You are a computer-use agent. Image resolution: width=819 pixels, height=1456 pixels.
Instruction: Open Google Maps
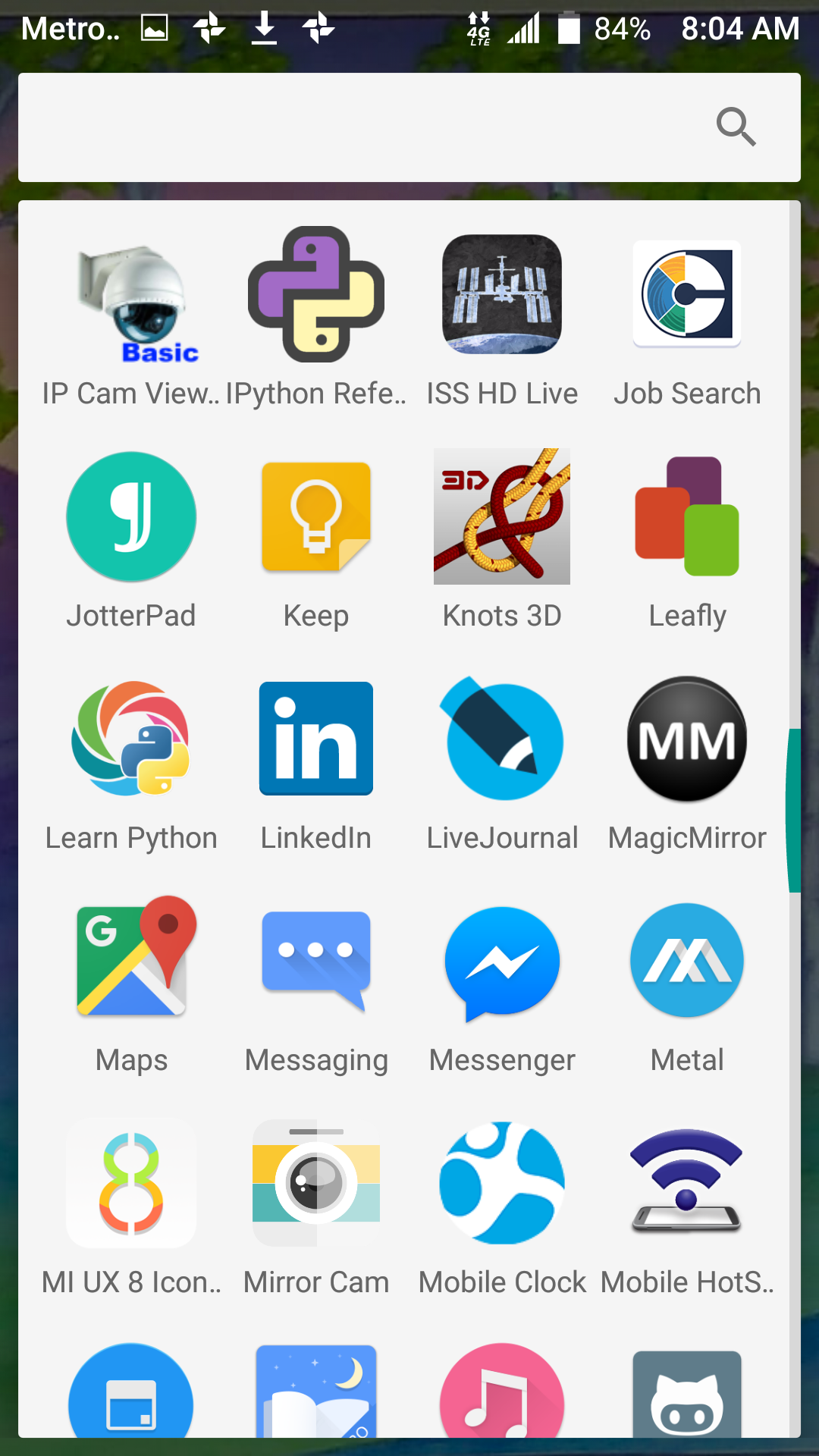pyautogui.click(x=131, y=960)
